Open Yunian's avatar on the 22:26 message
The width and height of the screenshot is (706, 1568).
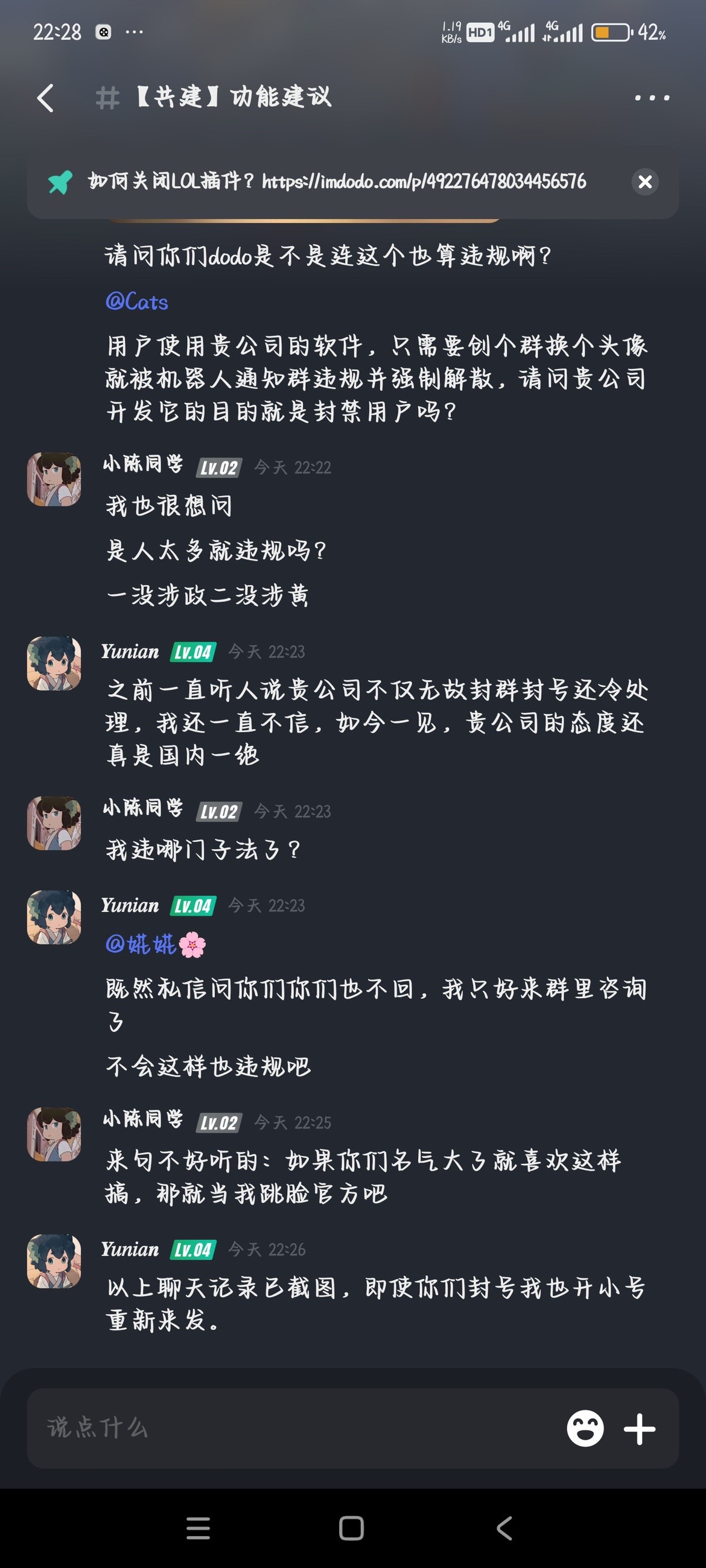pos(54,1260)
